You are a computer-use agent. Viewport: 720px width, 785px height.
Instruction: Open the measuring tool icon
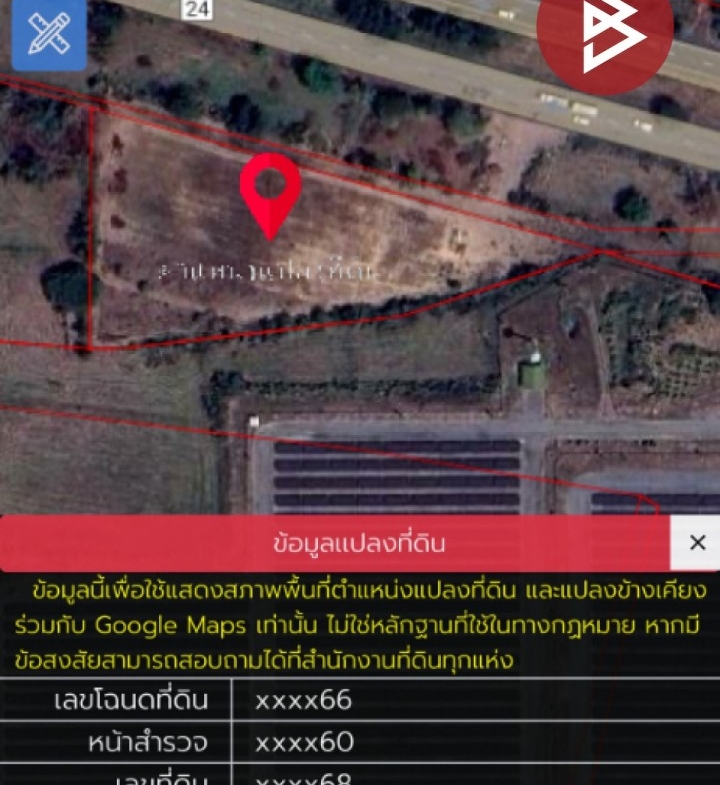[48, 35]
